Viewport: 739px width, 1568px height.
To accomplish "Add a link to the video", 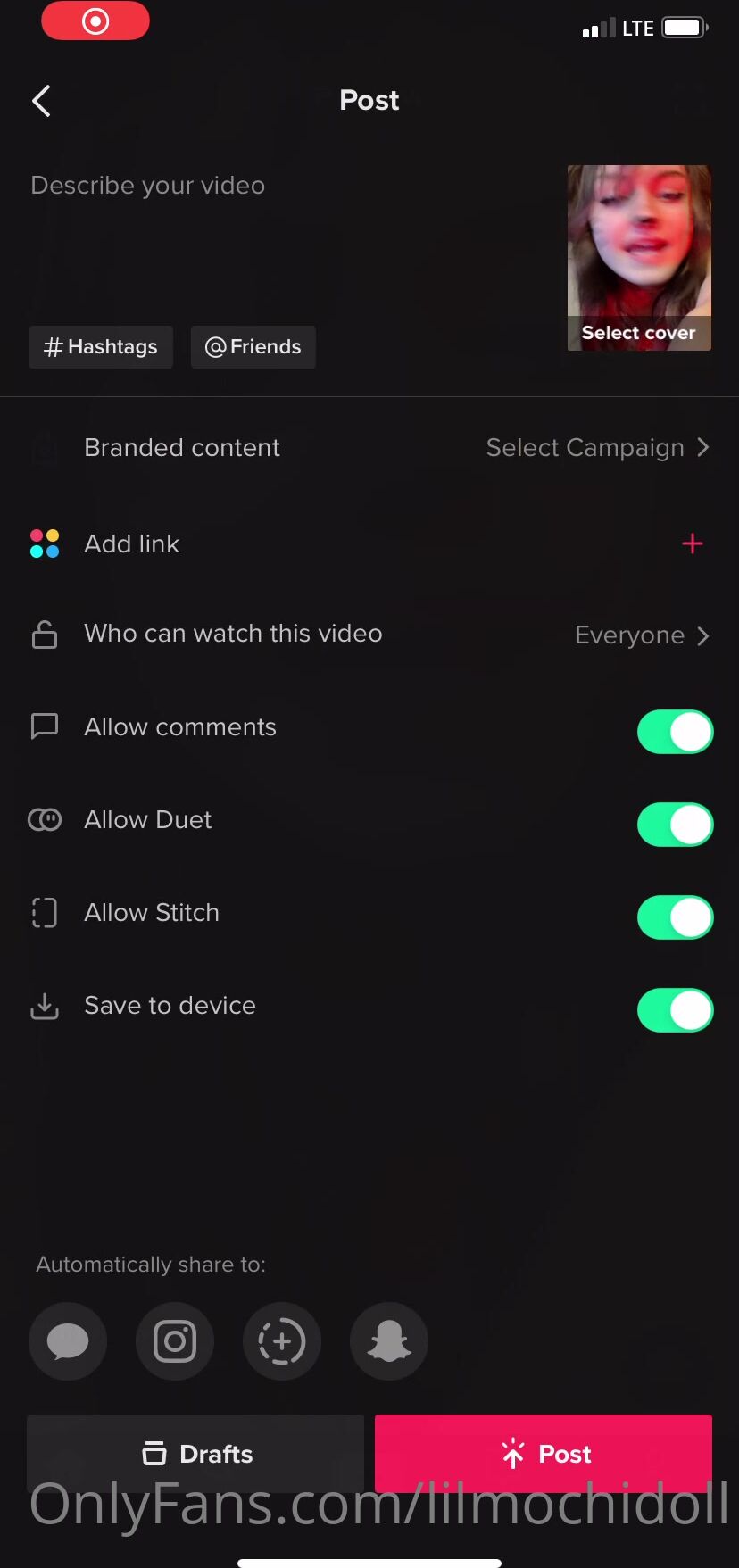I will (692, 543).
